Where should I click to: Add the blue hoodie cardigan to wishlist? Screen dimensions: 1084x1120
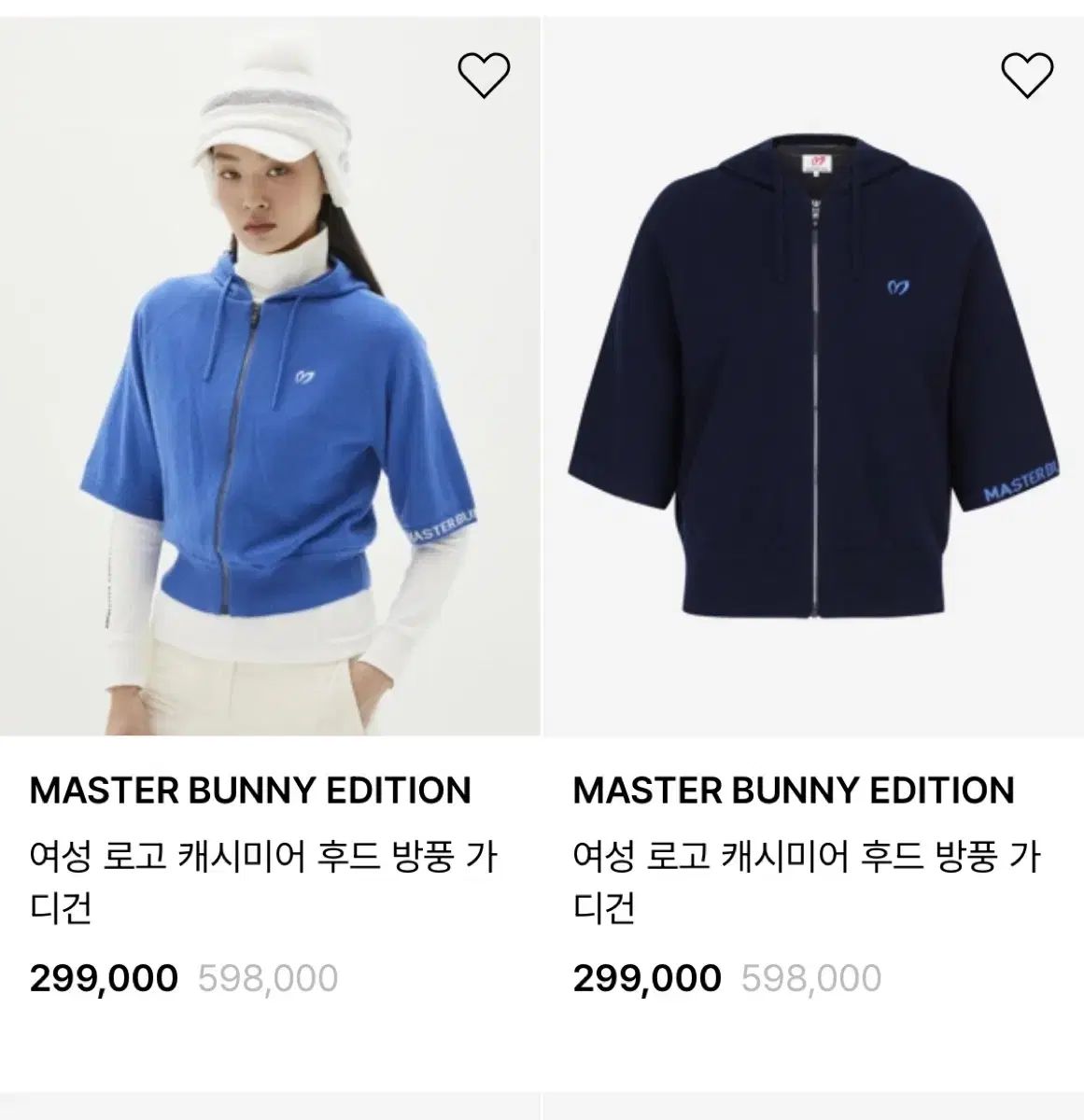pos(484,75)
